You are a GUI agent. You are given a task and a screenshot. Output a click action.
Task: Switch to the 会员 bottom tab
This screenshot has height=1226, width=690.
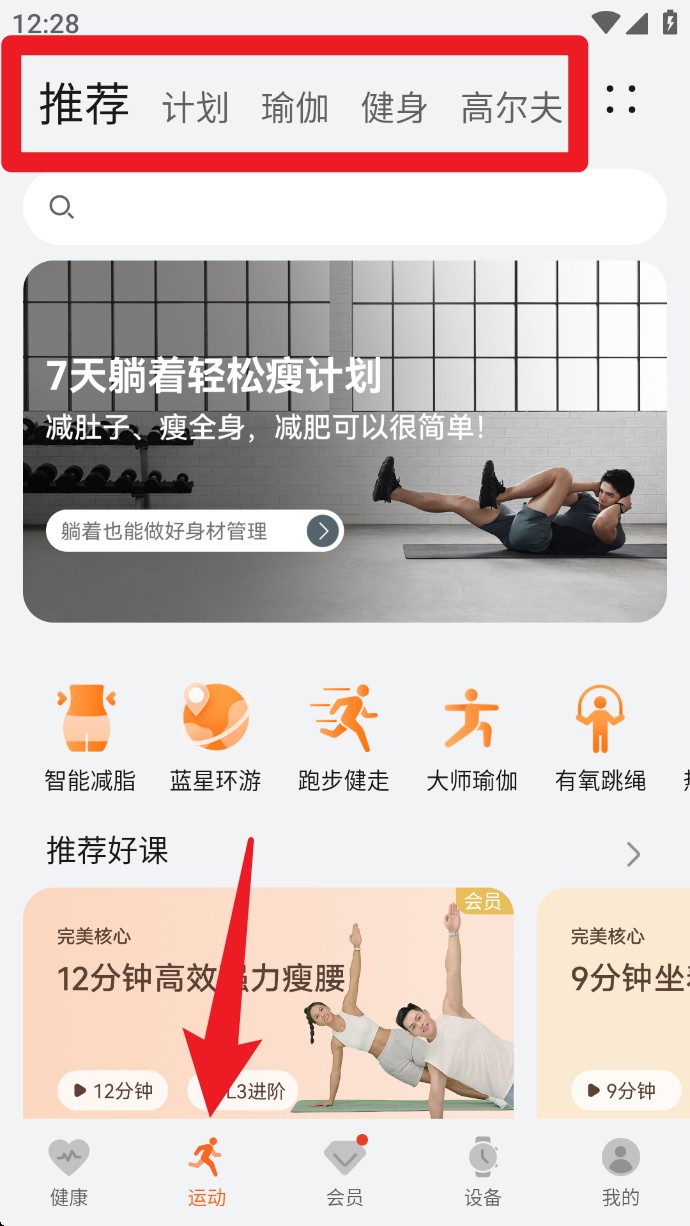[x=344, y=1172]
